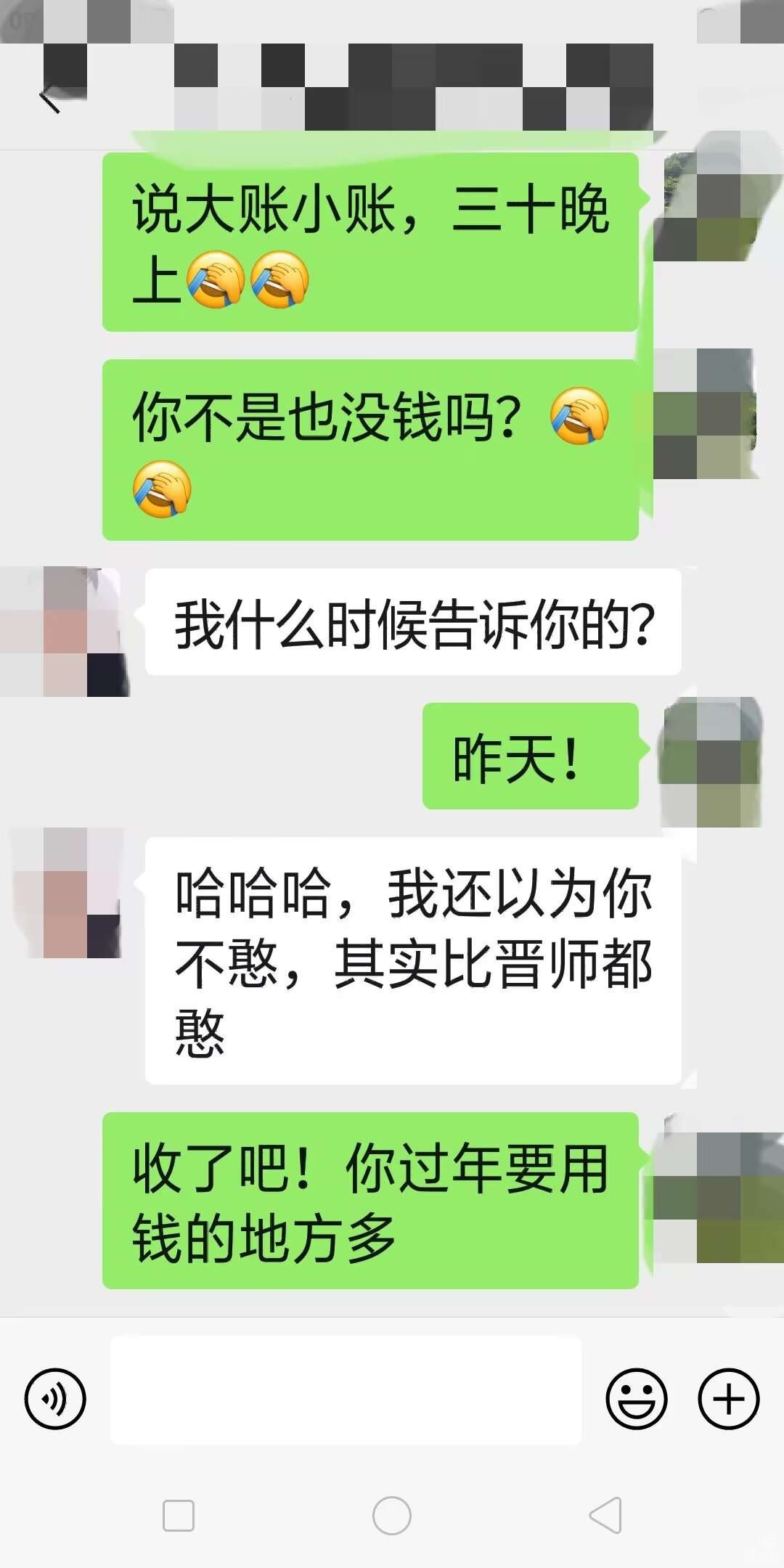The height and width of the screenshot is (1568, 784).
Task: Open the emoji sticker panel
Action: tap(636, 1399)
